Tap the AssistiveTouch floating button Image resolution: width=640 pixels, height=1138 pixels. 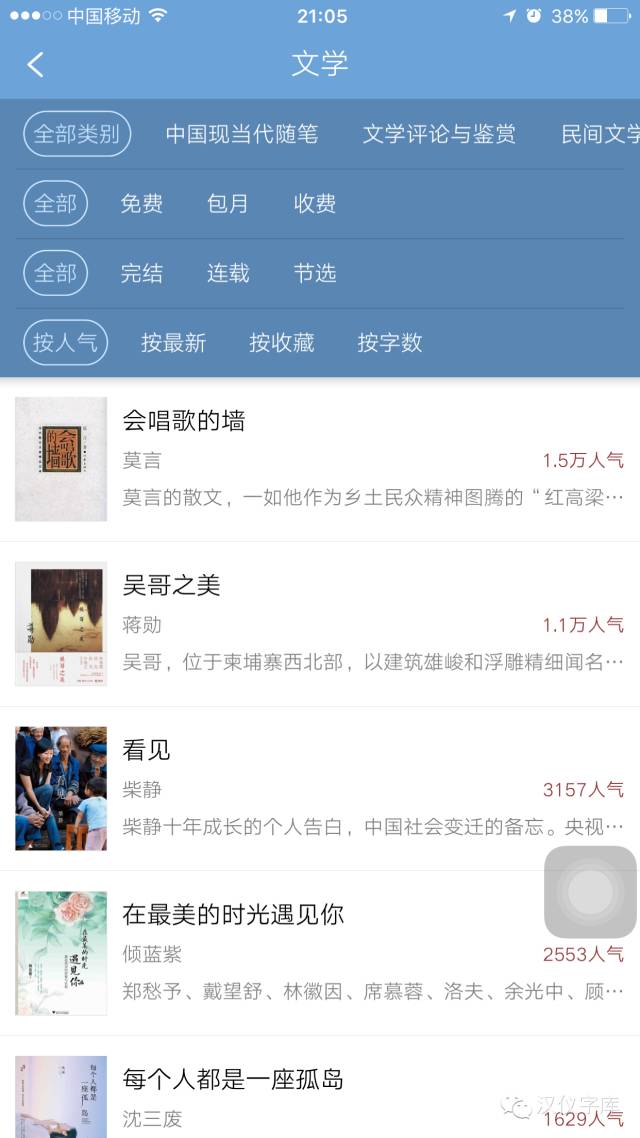click(590, 891)
